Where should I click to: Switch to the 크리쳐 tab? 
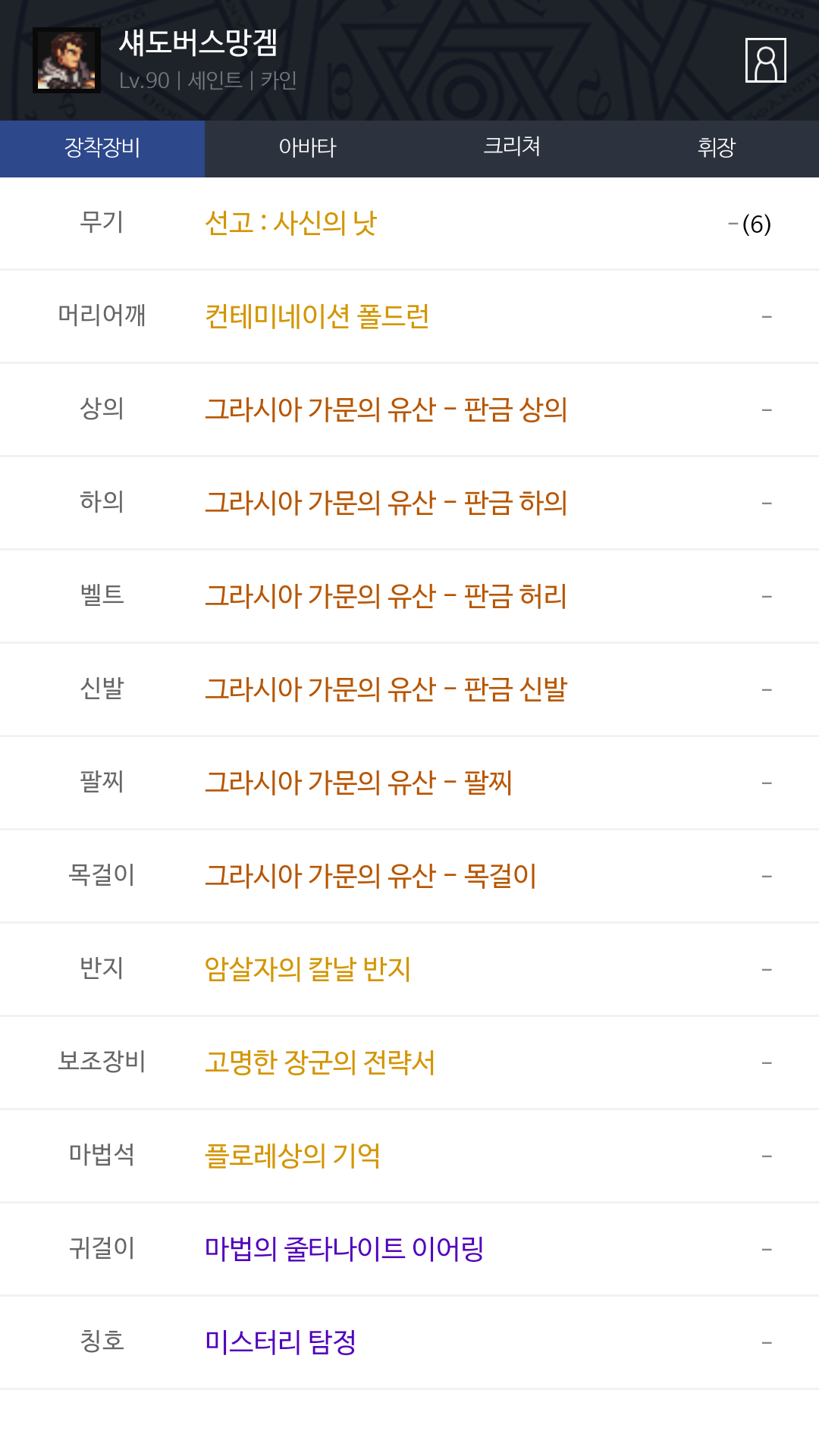512,148
